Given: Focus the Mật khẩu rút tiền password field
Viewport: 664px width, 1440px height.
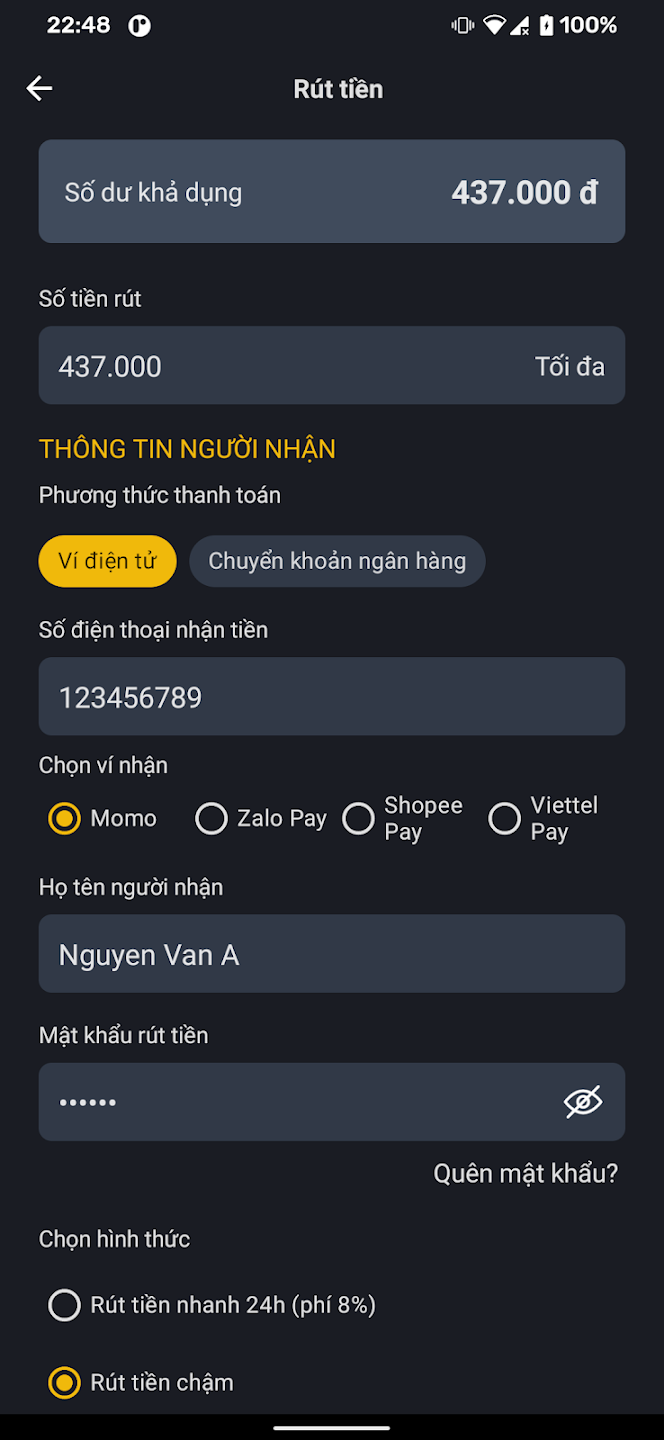Looking at the screenshot, I should pos(300,1102).
